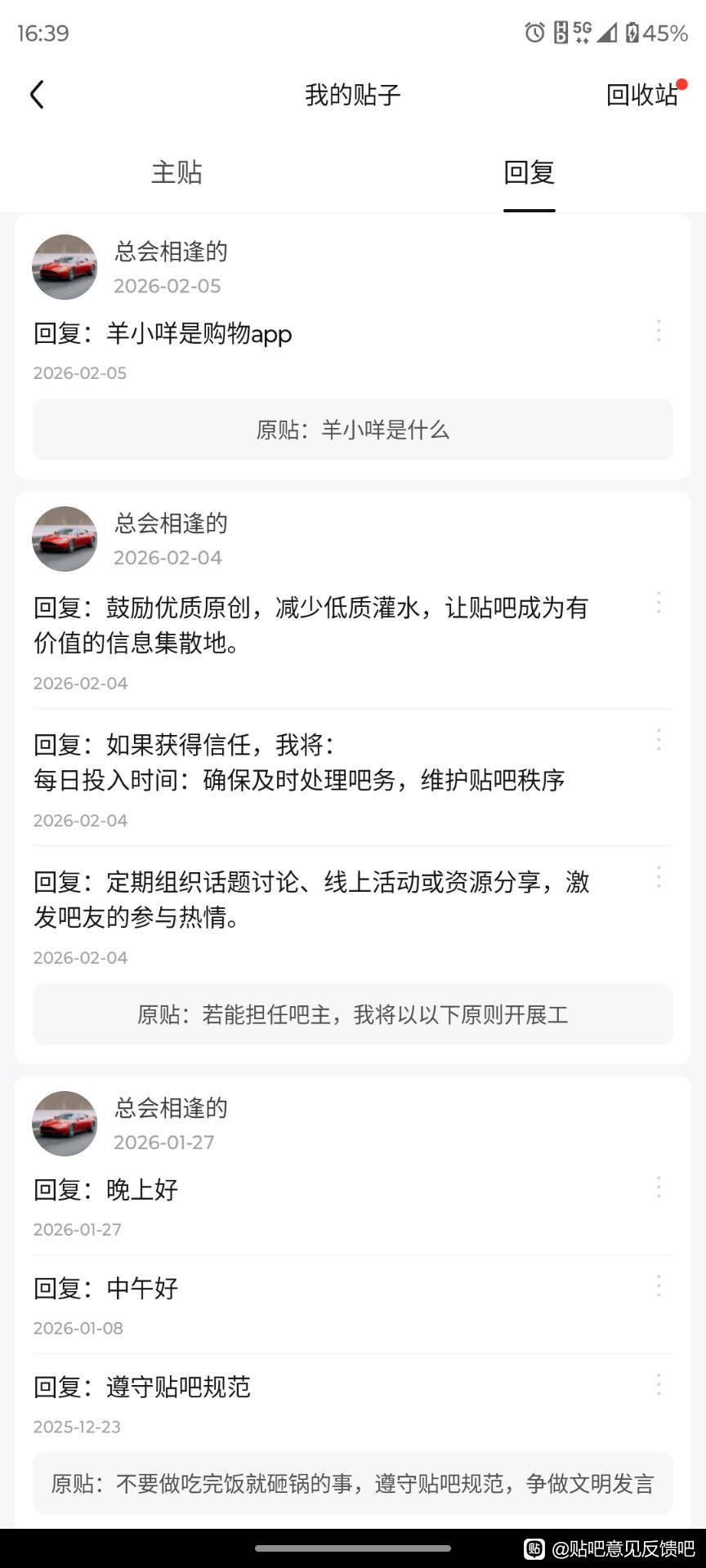Open the 回收站 recycle bin

[x=642, y=95]
